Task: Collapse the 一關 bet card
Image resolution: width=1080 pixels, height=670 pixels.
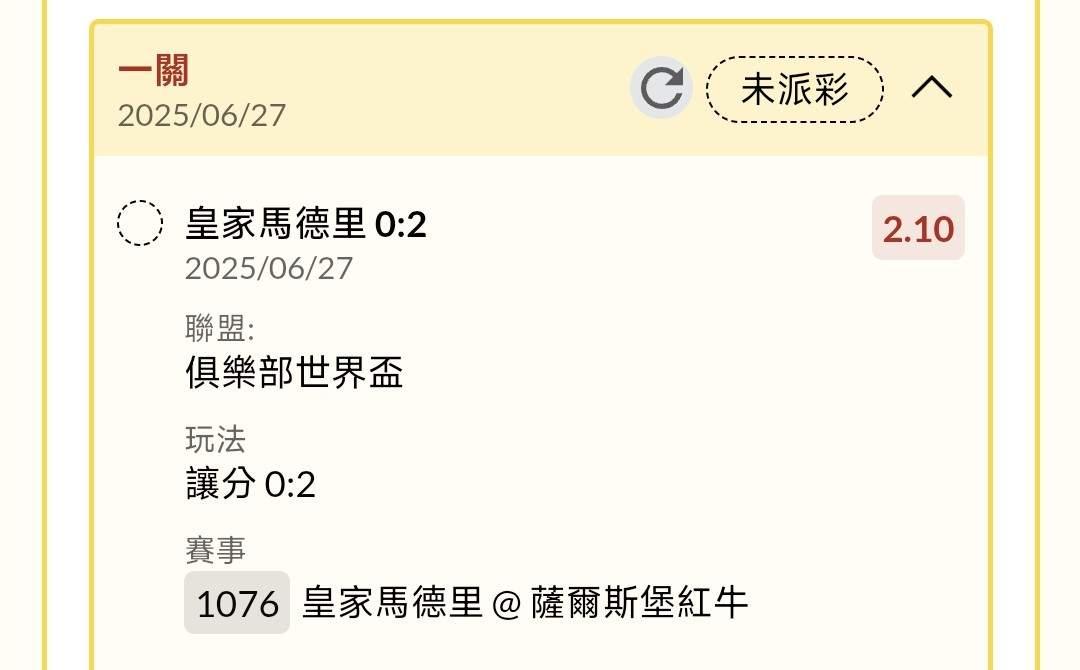Action: pyautogui.click(x=932, y=87)
